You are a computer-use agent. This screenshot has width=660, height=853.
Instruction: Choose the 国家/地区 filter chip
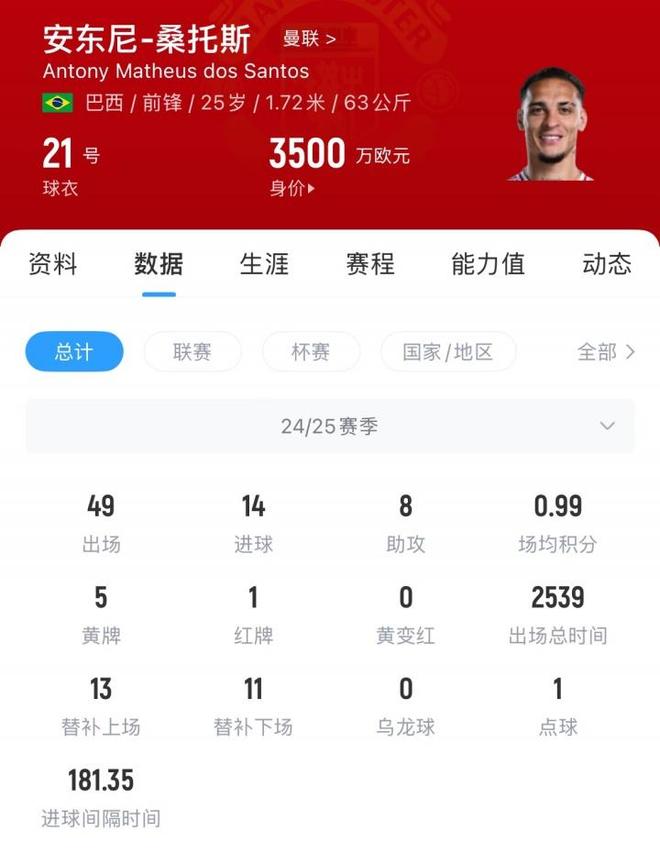[x=448, y=352]
